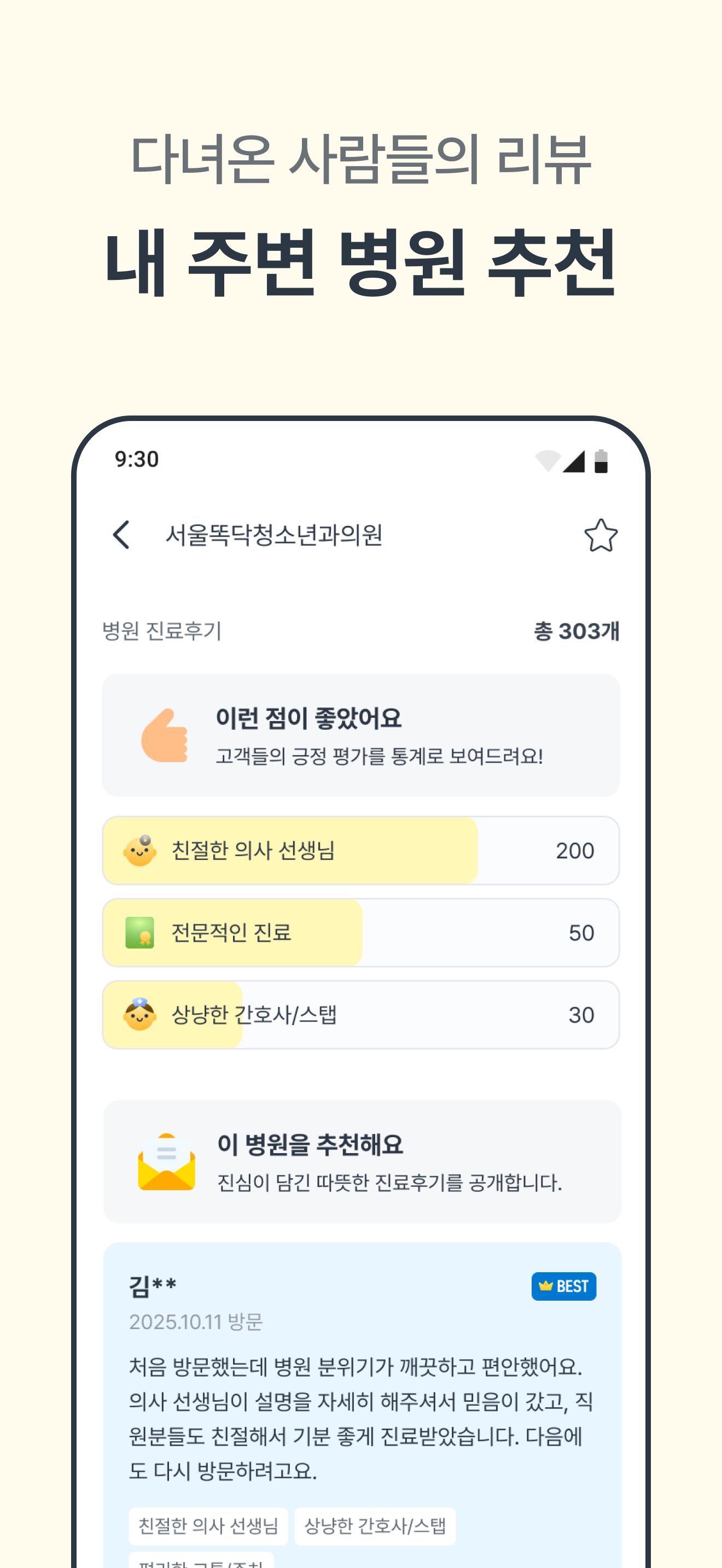Select the doctor face emoji on the top rating bar
The height and width of the screenshot is (1568, 722).
[141, 852]
